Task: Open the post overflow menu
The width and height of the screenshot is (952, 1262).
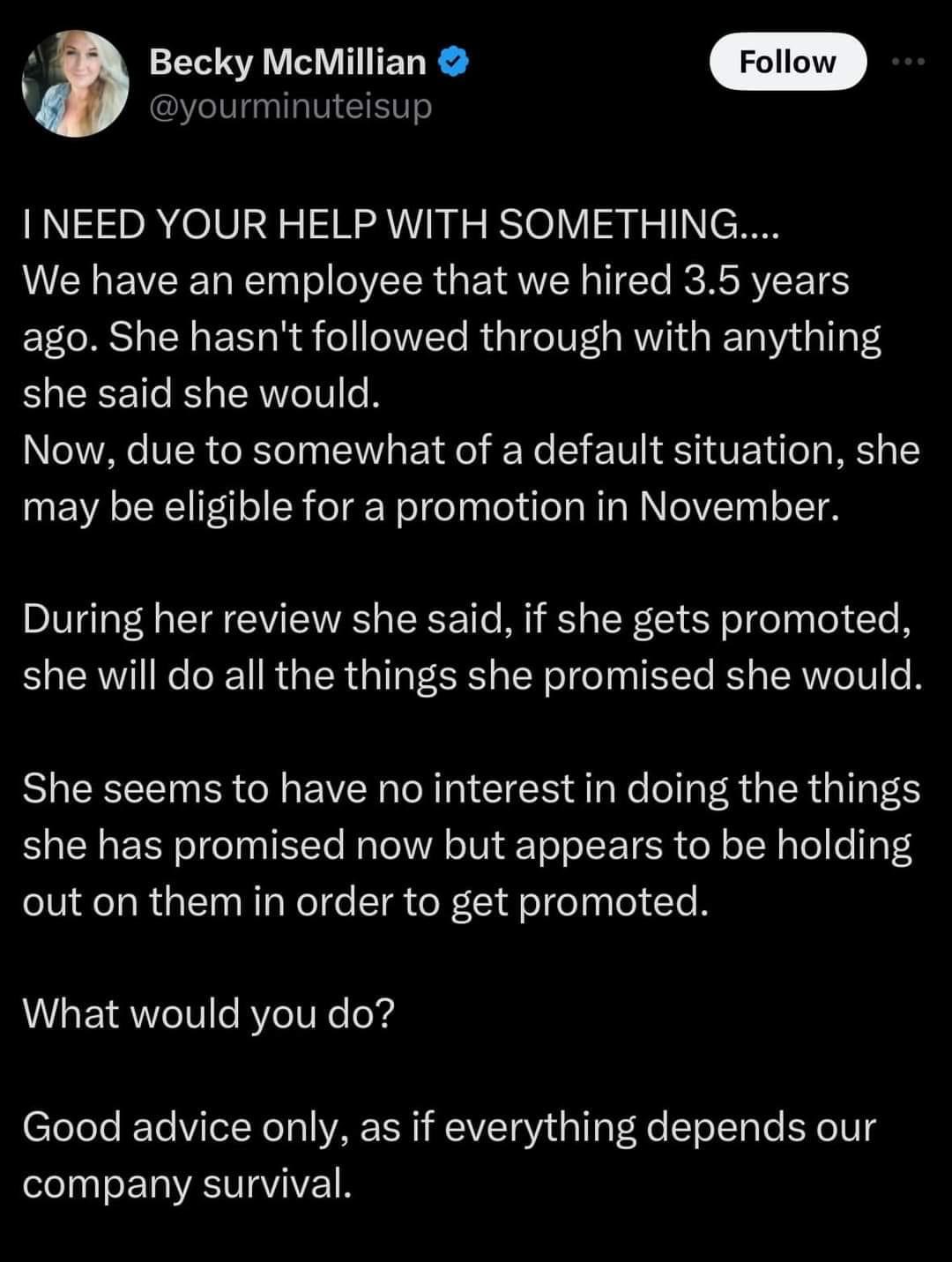Action: tap(908, 62)
